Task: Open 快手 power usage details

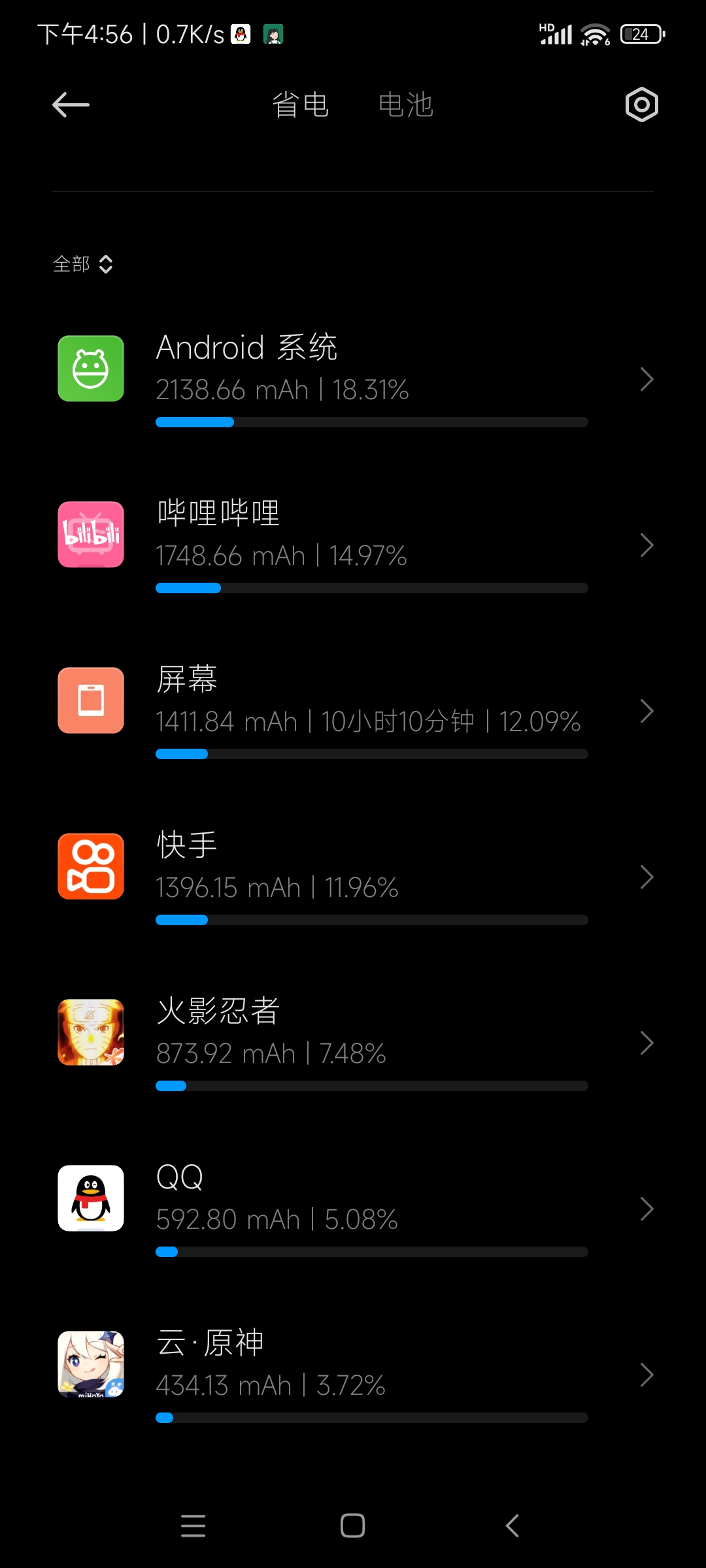Action: 353,877
